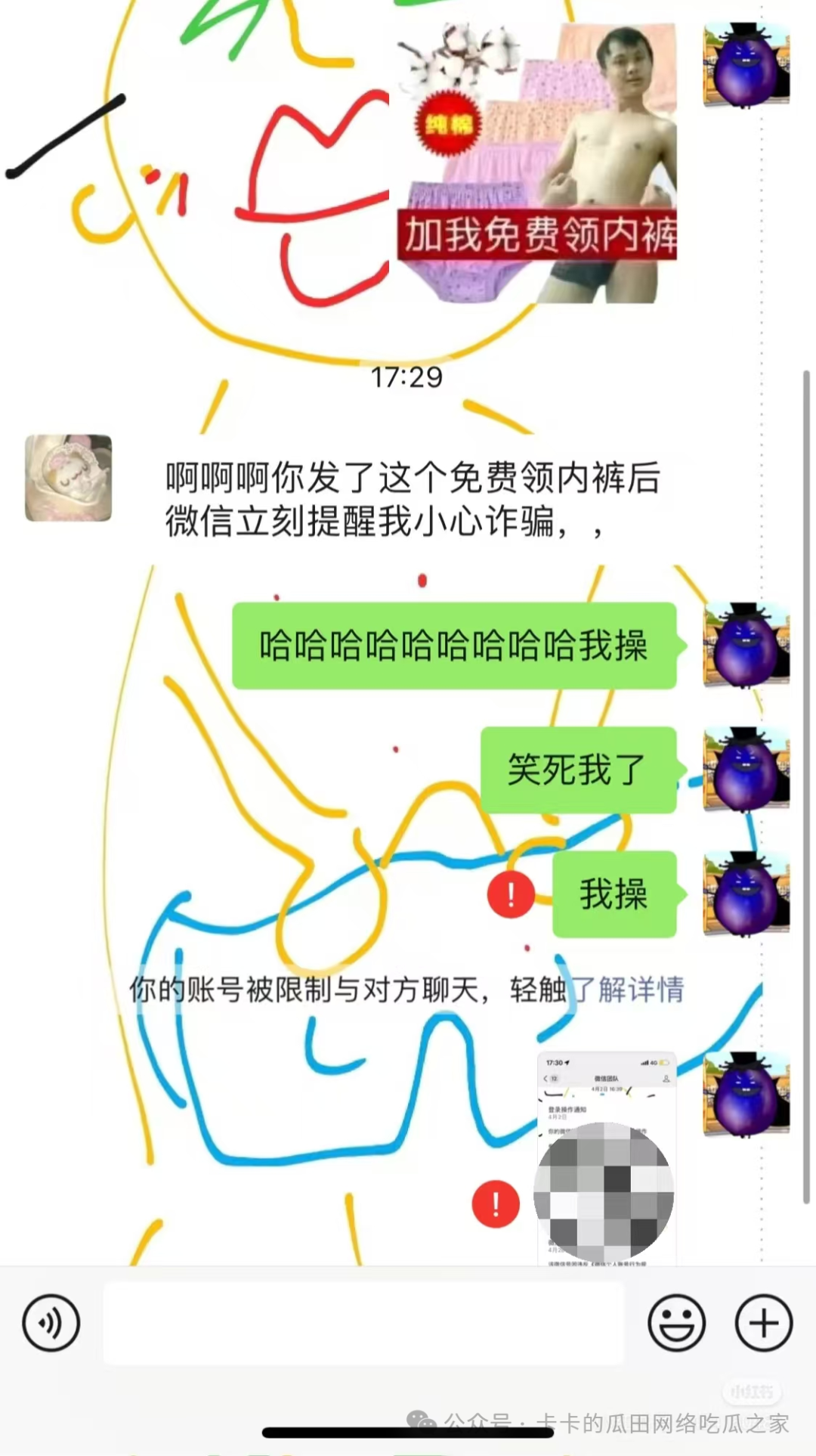Screen dimensions: 816x1456
Task: Open the blurred screenshot image message
Action: (x=606, y=1157)
